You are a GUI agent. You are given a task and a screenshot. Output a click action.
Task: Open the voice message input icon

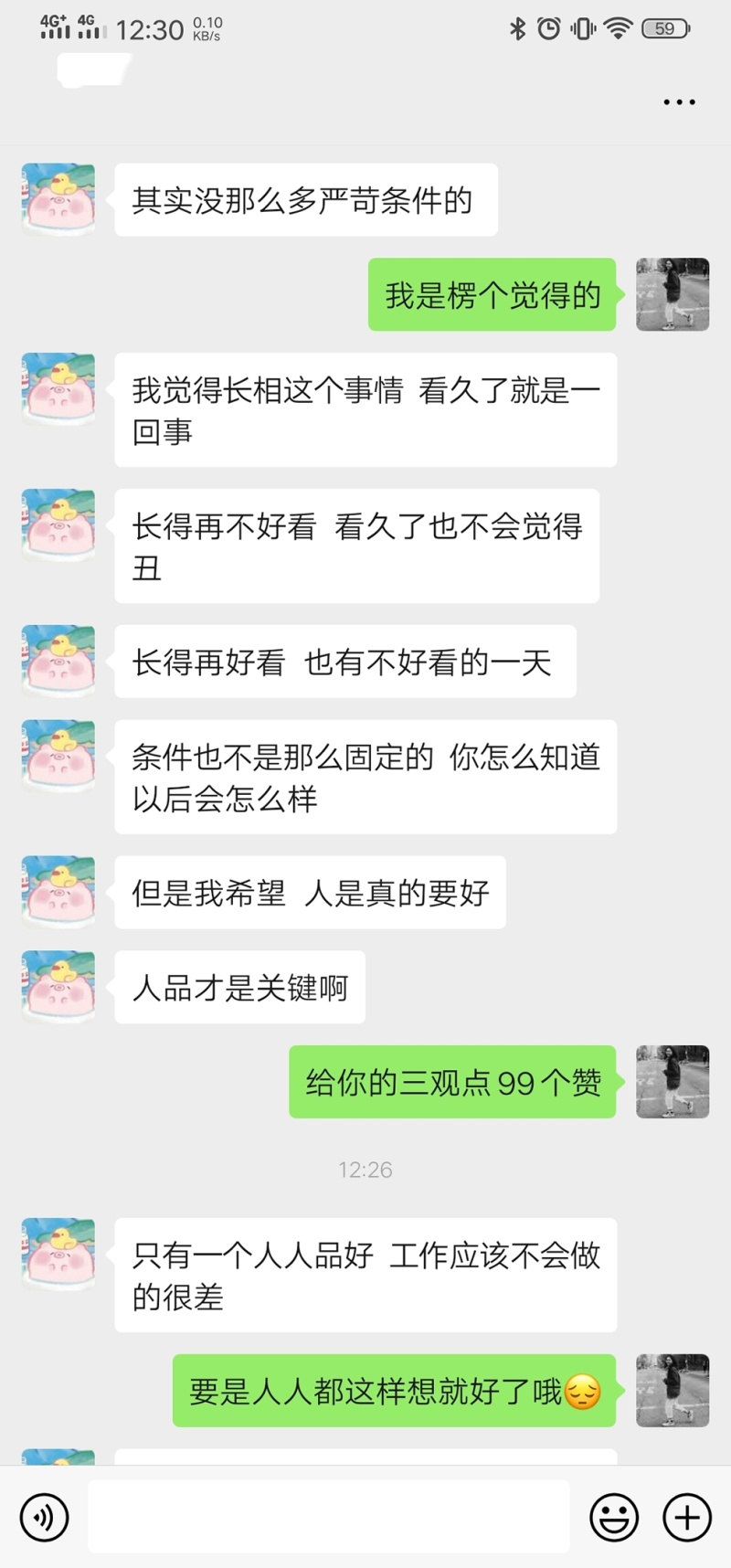coord(43,1516)
